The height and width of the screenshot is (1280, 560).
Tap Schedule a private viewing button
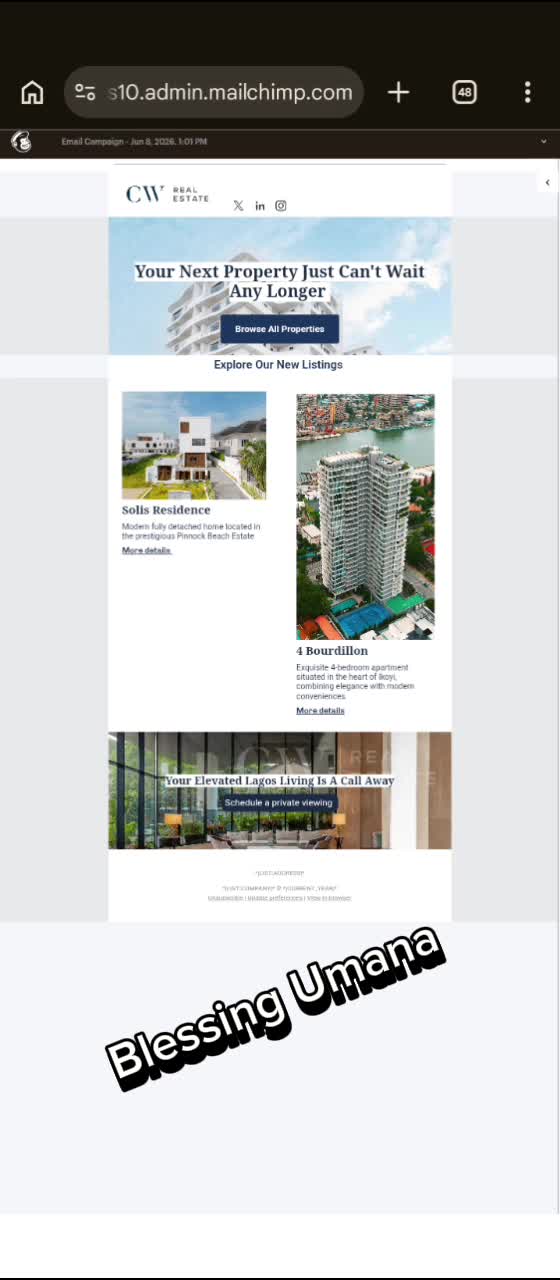pyautogui.click(x=278, y=803)
